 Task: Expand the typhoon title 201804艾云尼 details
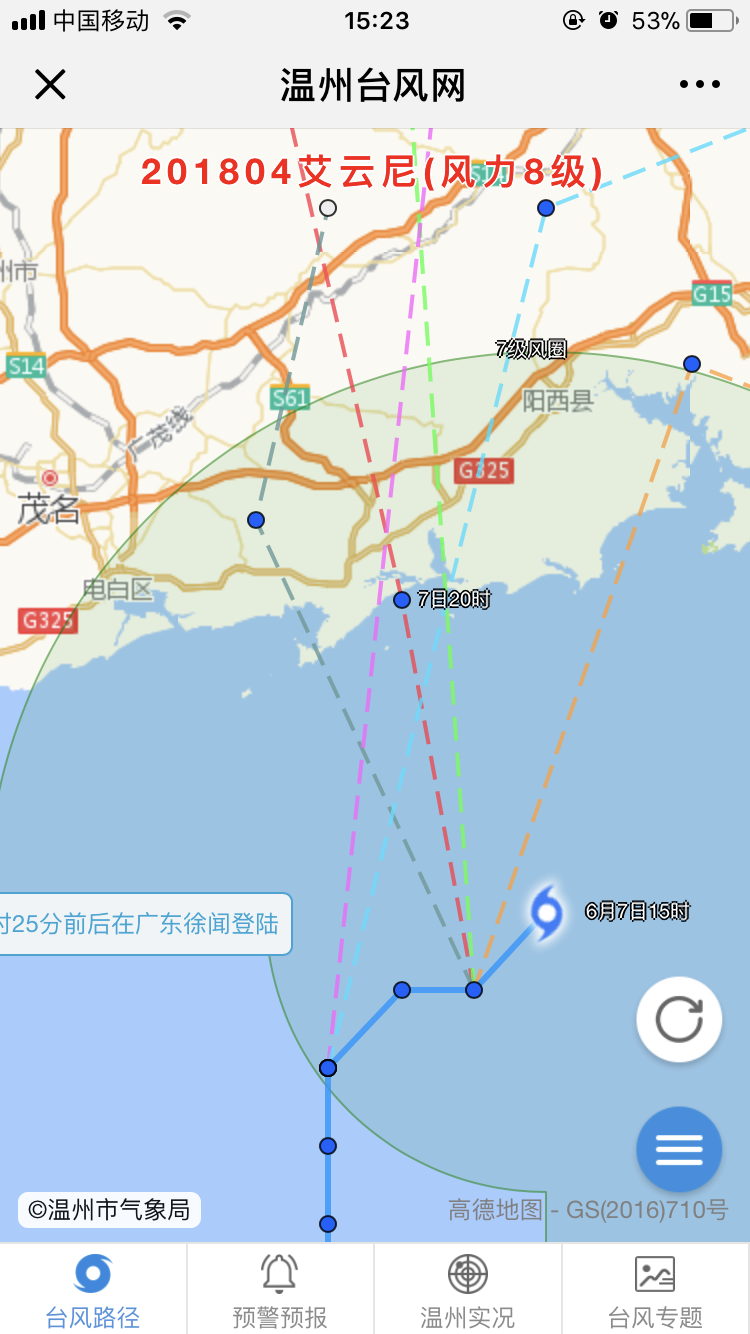373,172
